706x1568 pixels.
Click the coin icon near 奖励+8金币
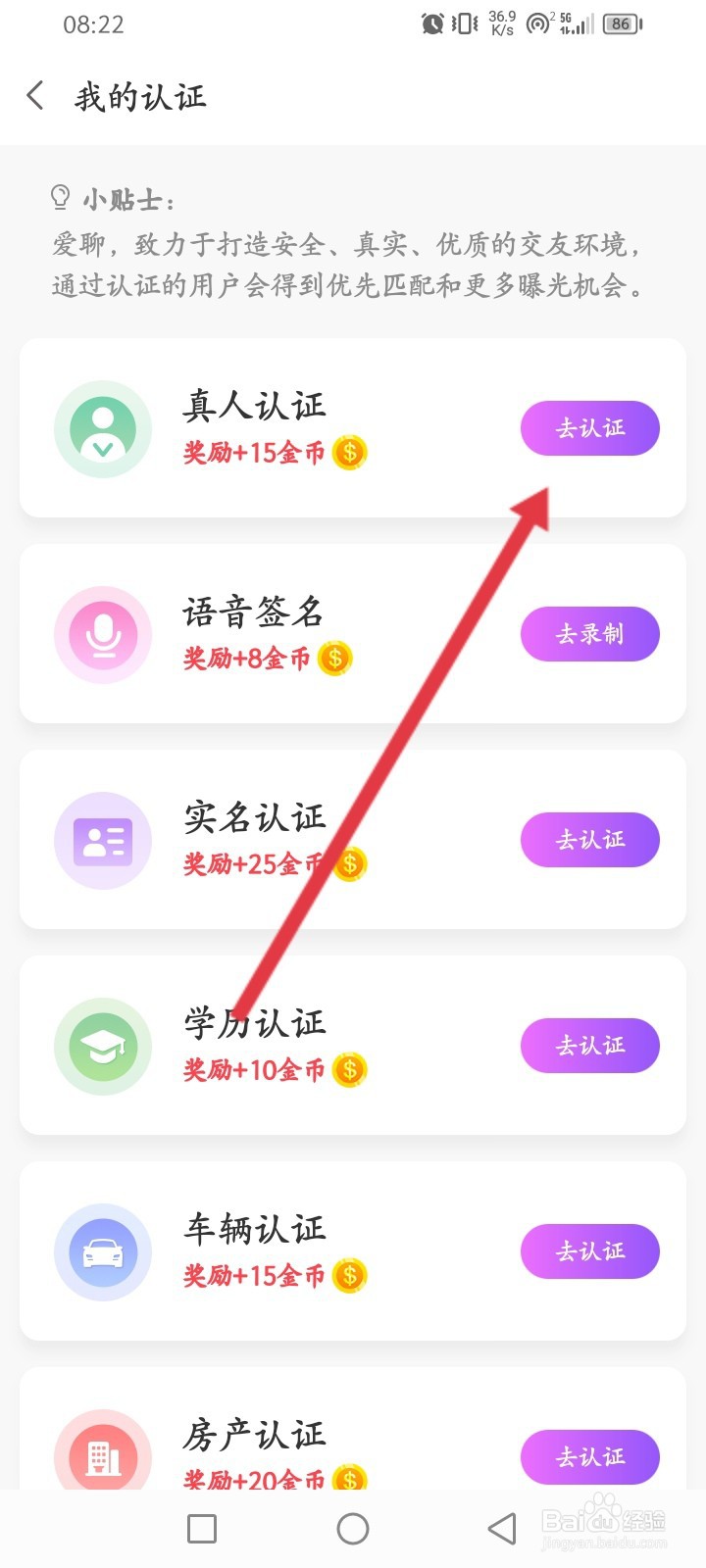pyautogui.click(x=334, y=658)
